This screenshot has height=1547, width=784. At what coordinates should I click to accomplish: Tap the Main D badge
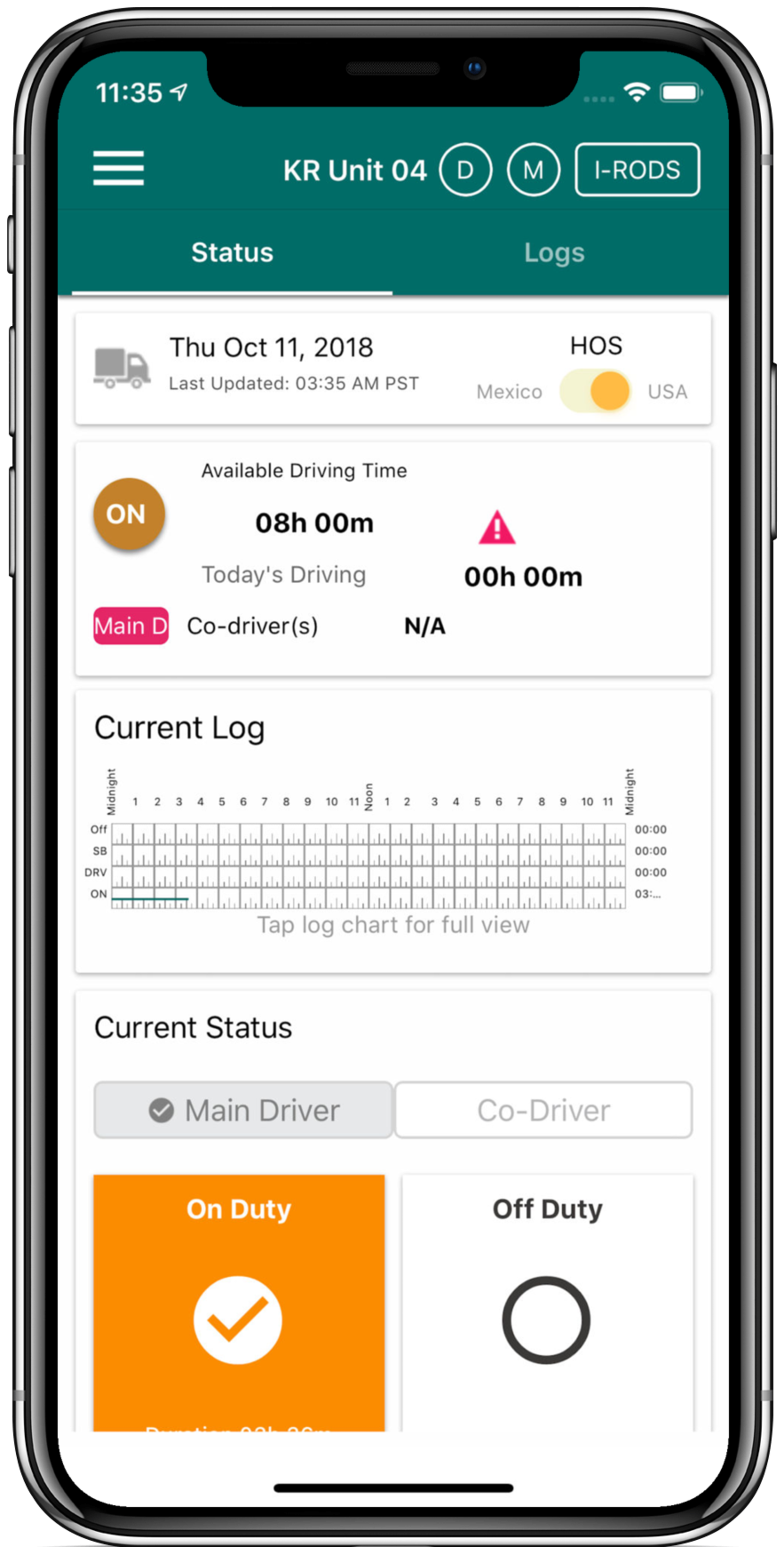pyautogui.click(x=131, y=626)
